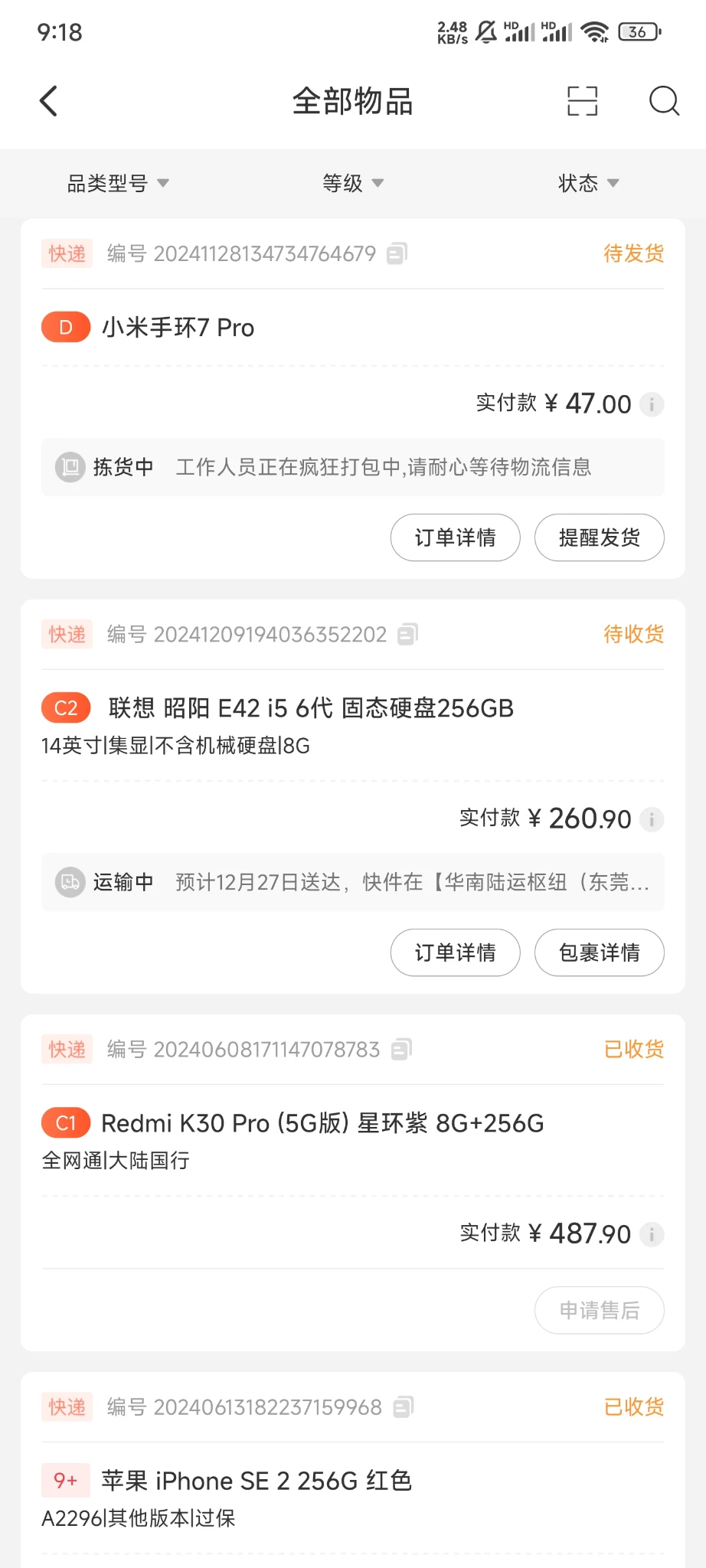Copy order number 20241128134734764679
The height and width of the screenshot is (1568, 706).
pyautogui.click(x=397, y=253)
